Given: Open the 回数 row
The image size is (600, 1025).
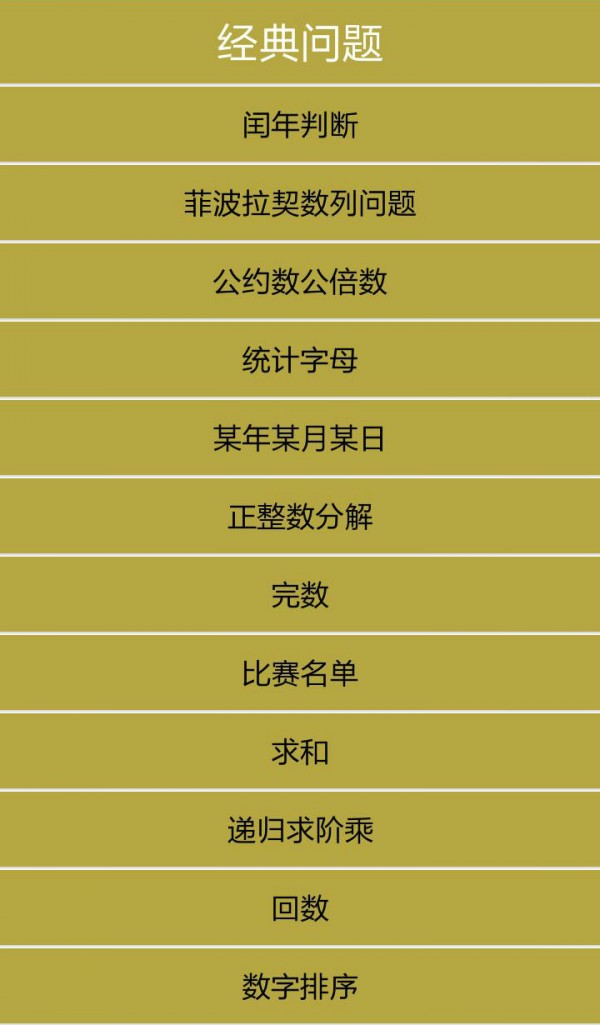Looking at the screenshot, I should (300, 908).
